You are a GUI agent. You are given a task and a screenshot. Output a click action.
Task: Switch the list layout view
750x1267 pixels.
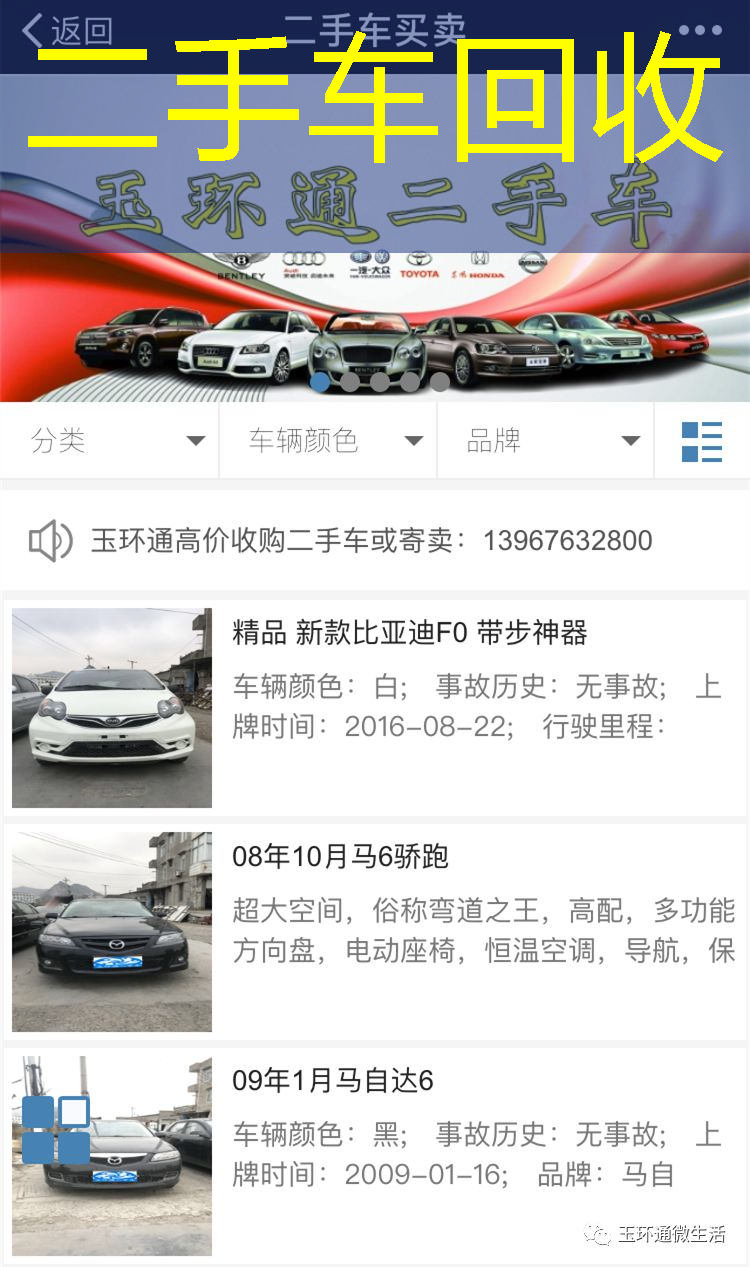coord(702,441)
